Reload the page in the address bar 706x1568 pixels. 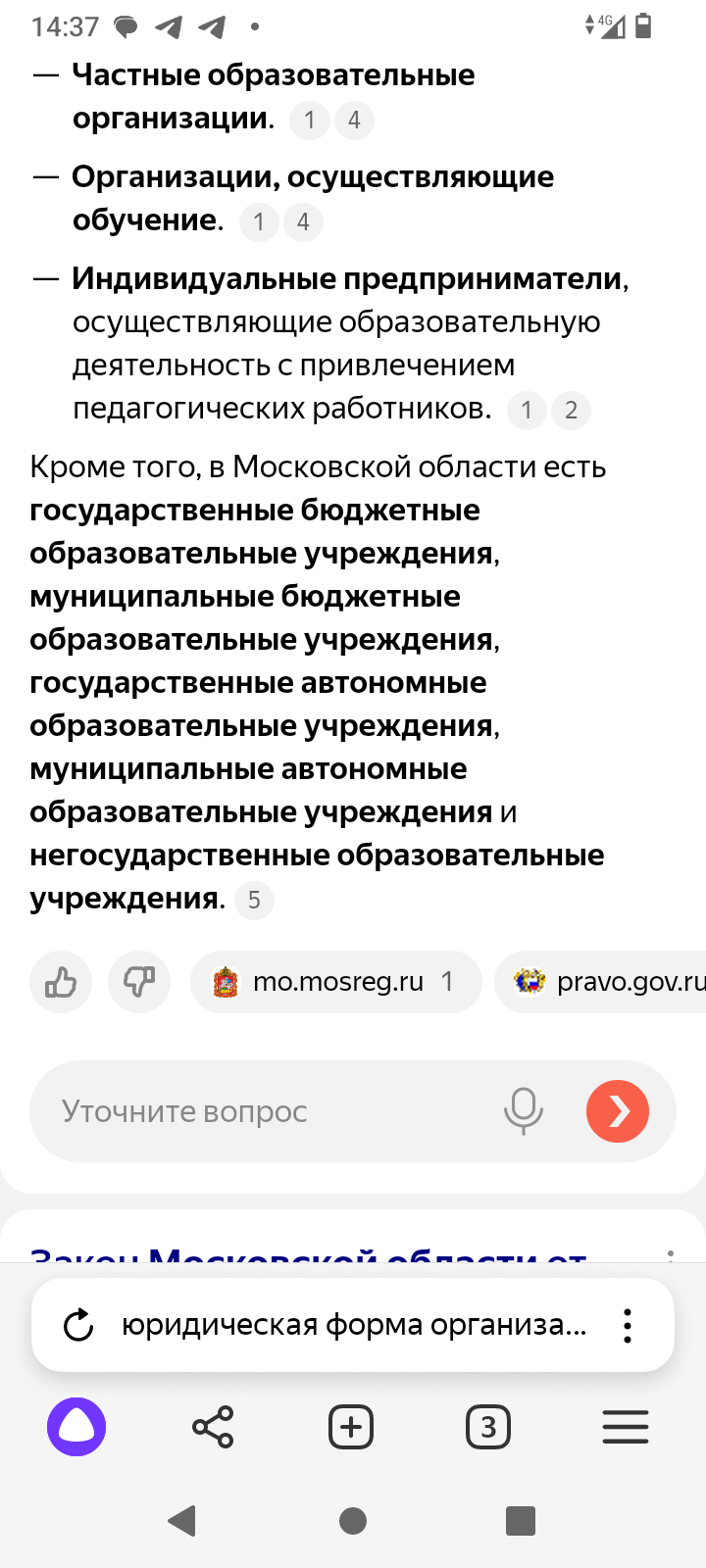tap(78, 1325)
